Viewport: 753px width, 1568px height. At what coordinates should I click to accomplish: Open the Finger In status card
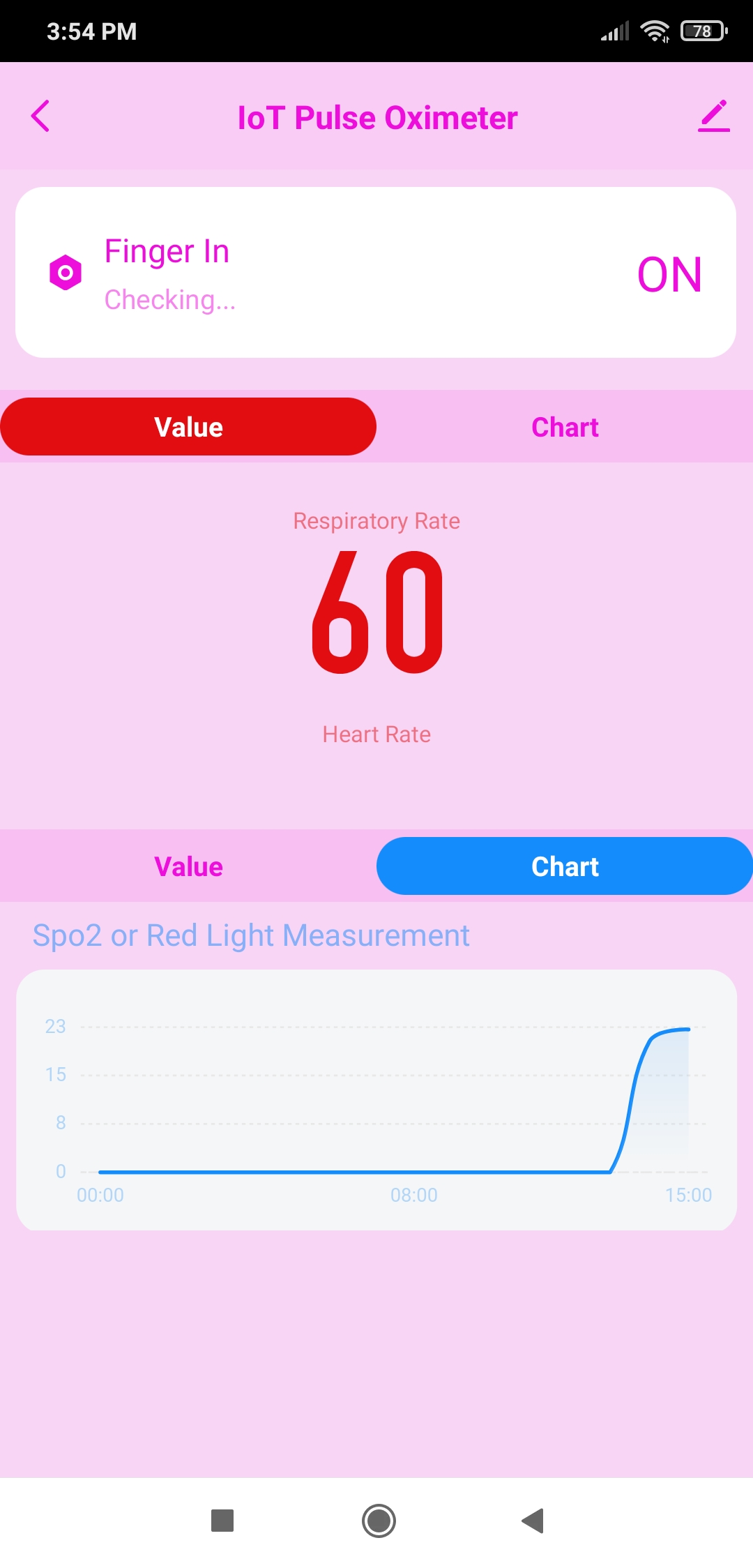(x=376, y=273)
